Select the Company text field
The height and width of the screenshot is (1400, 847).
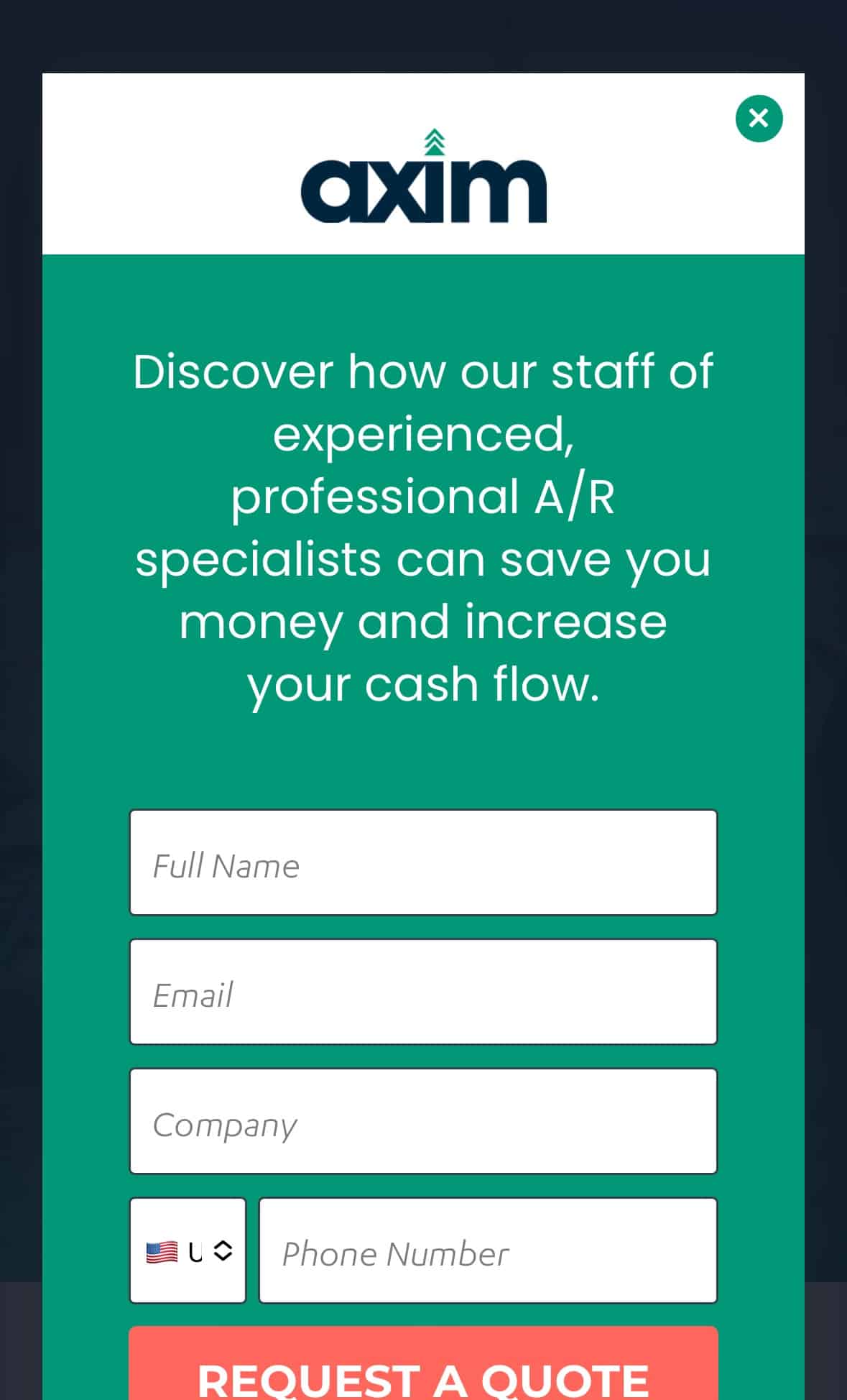(423, 1121)
